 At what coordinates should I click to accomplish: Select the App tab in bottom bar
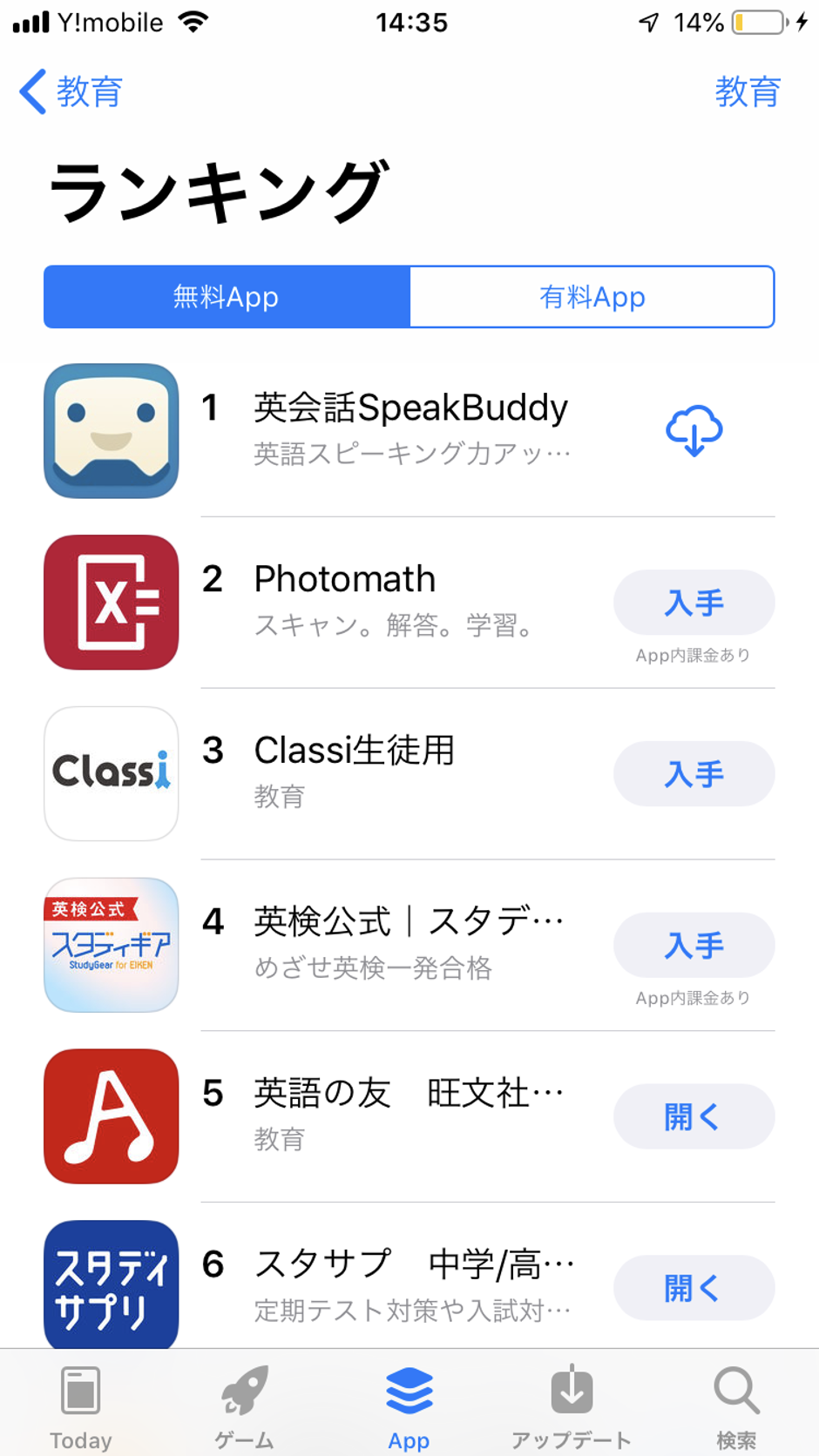point(409,1404)
